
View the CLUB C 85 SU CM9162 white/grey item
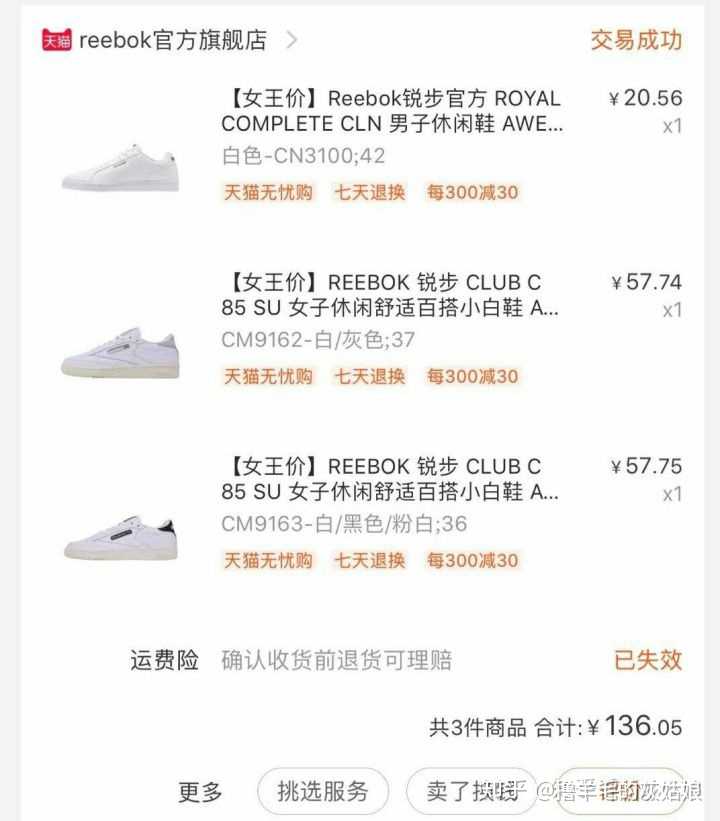pos(390,296)
